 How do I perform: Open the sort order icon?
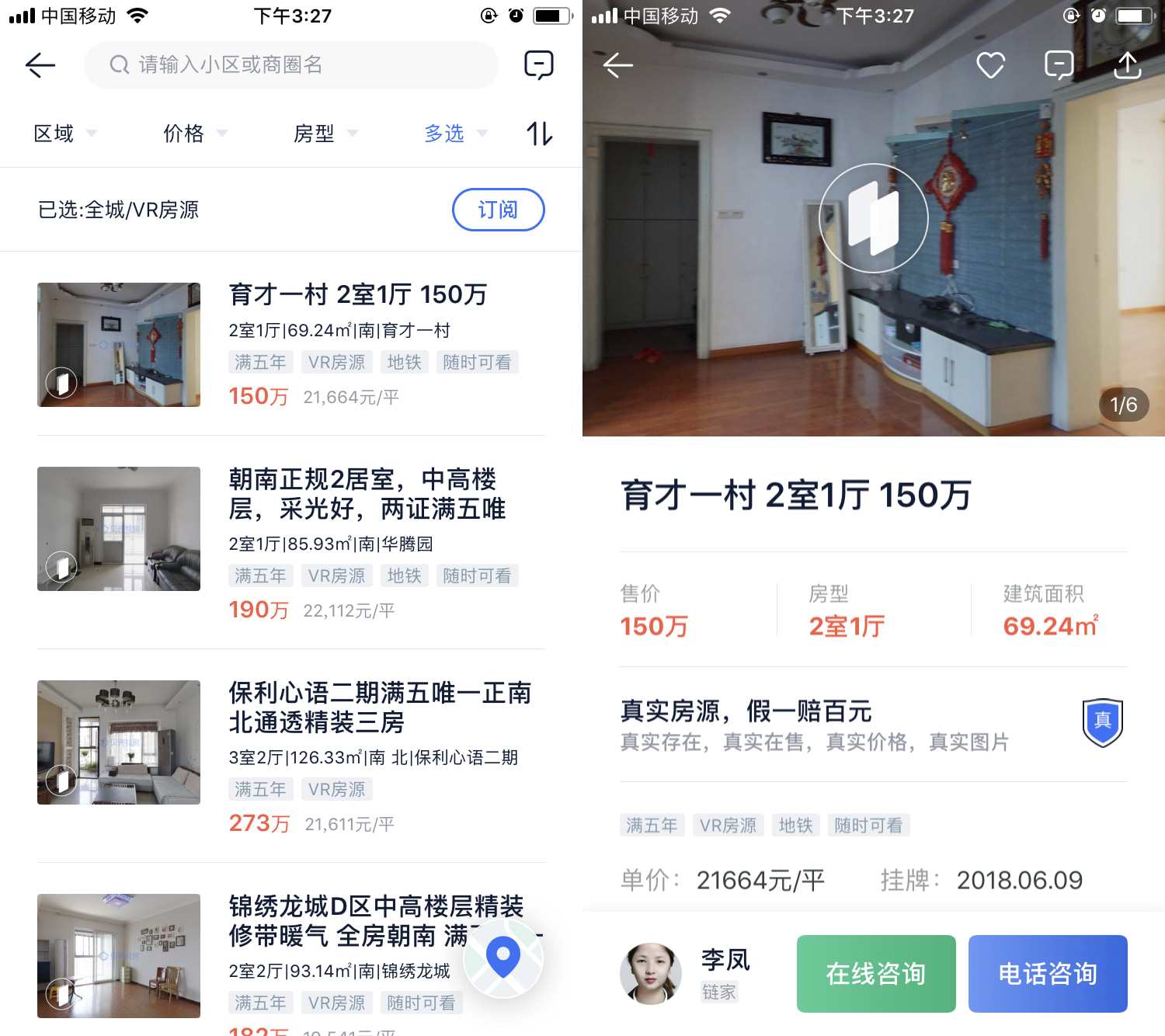pyautogui.click(x=539, y=134)
